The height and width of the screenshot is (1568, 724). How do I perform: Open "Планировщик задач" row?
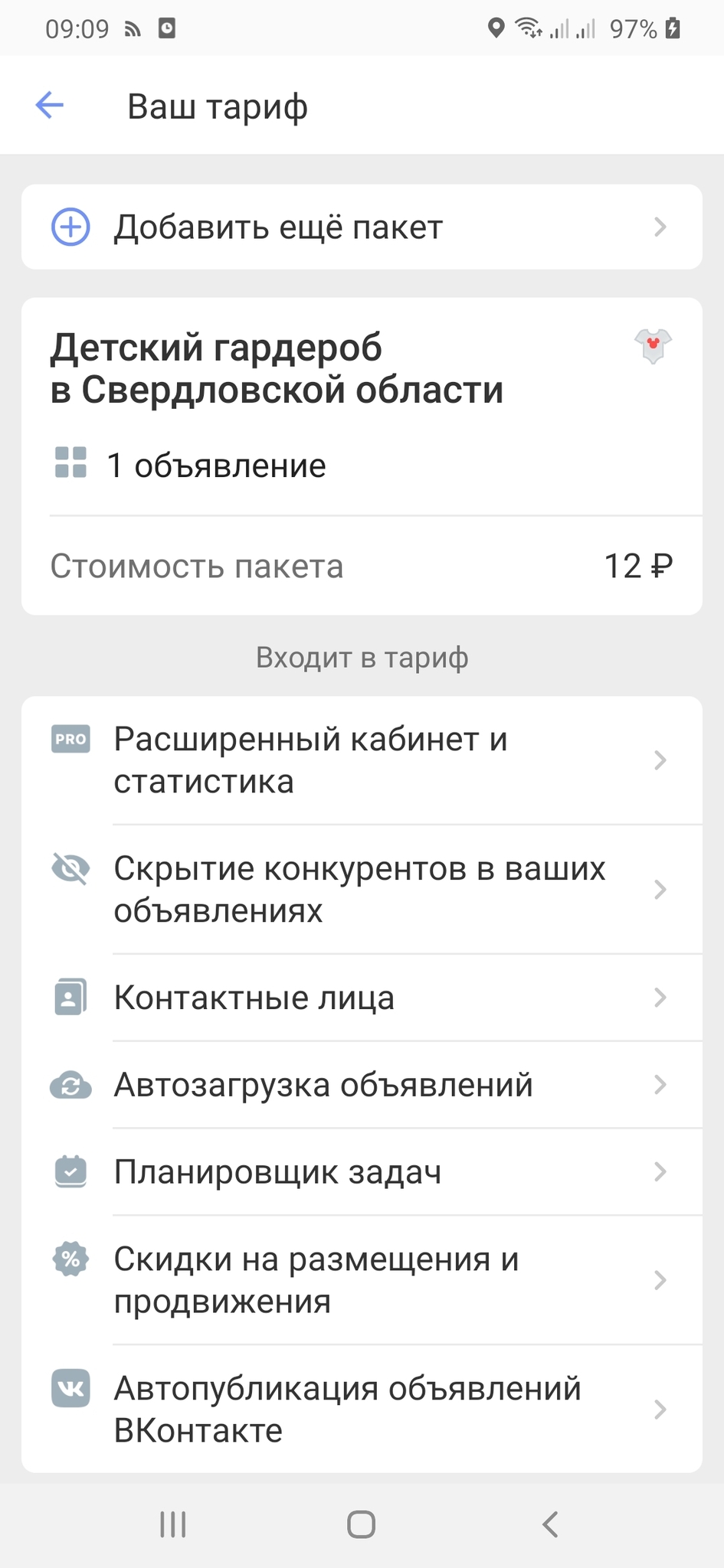click(362, 1171)
